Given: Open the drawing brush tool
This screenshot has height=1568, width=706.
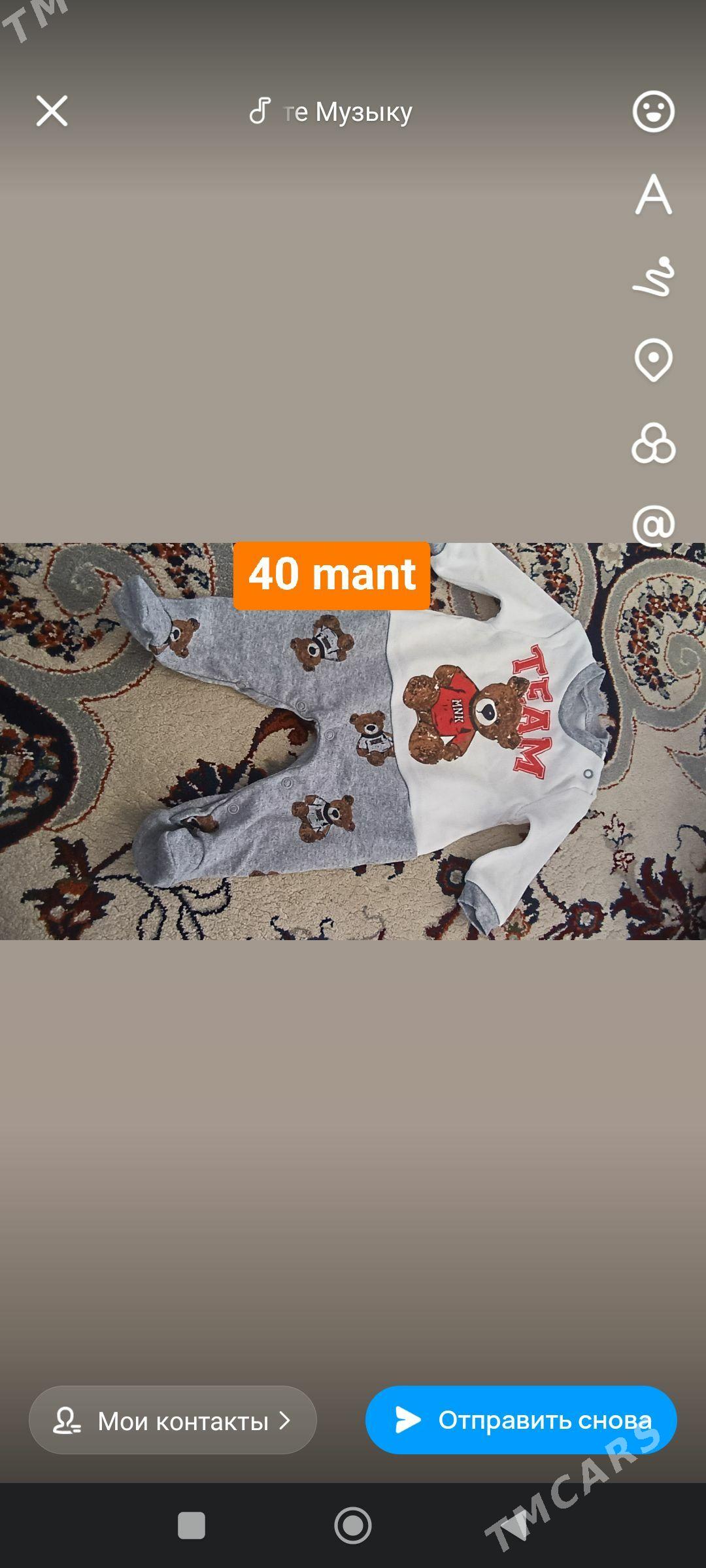Looking at the screenshot, I should click(x=653, y=277).
